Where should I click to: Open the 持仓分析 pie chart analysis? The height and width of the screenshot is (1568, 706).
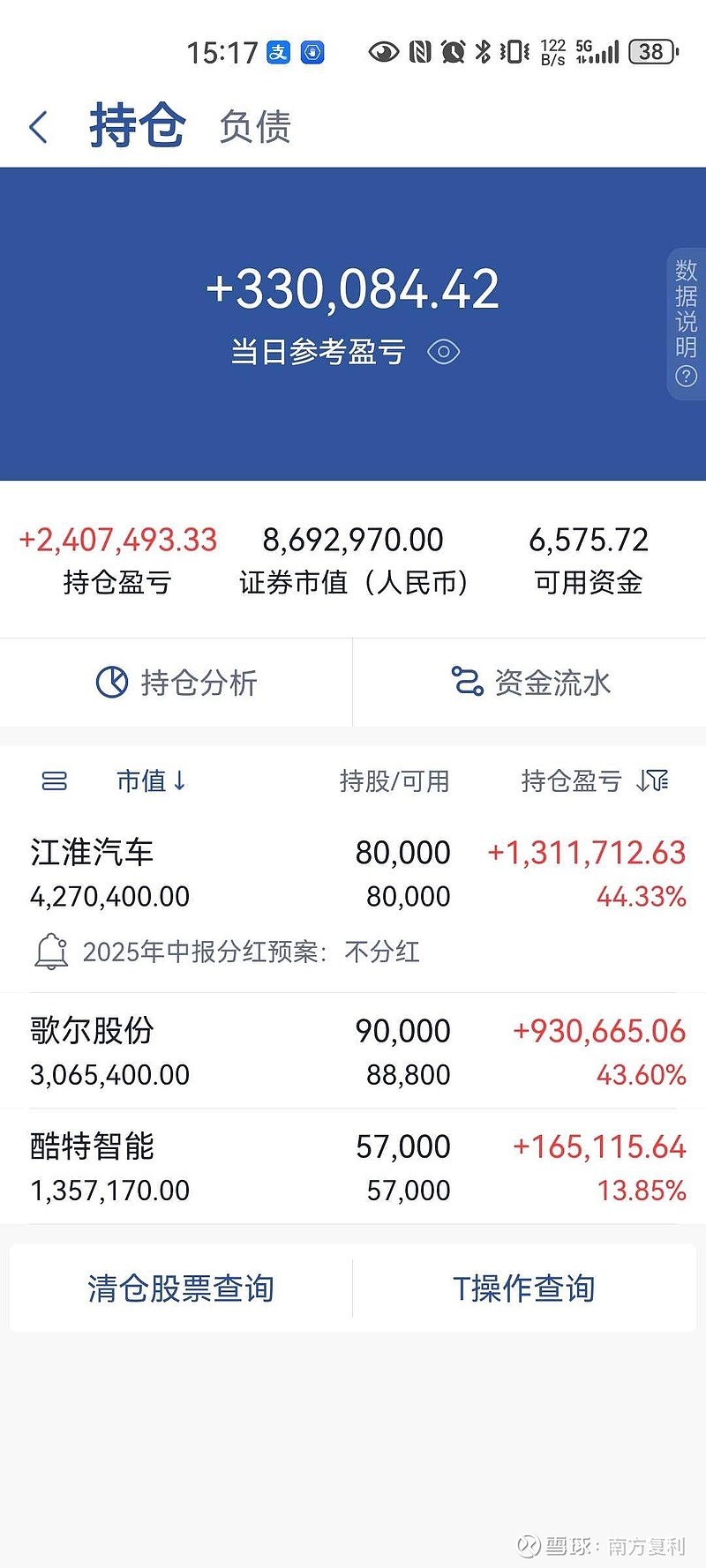(x=176, y=682)
